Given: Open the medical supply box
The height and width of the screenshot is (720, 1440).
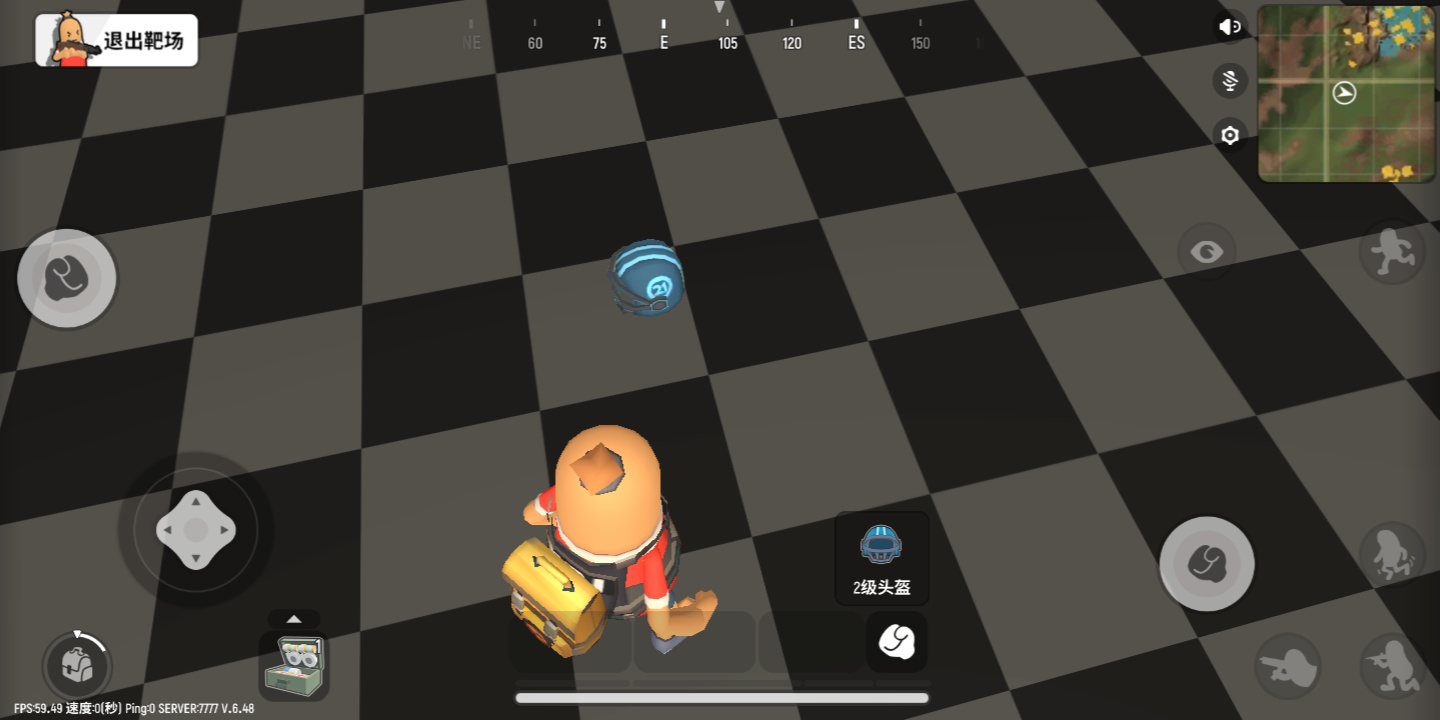Looking at the screenshot, I should pos(294,665).
